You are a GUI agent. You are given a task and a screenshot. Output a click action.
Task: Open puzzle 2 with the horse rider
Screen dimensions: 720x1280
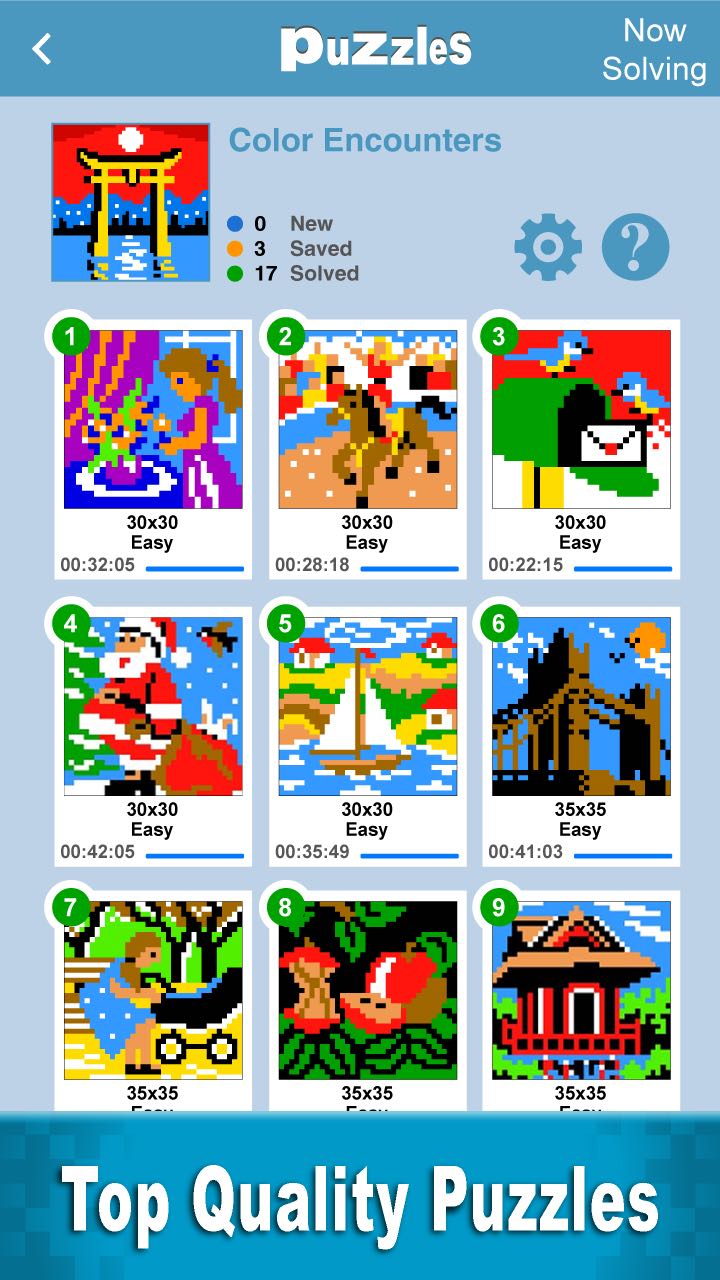[367, 420]
